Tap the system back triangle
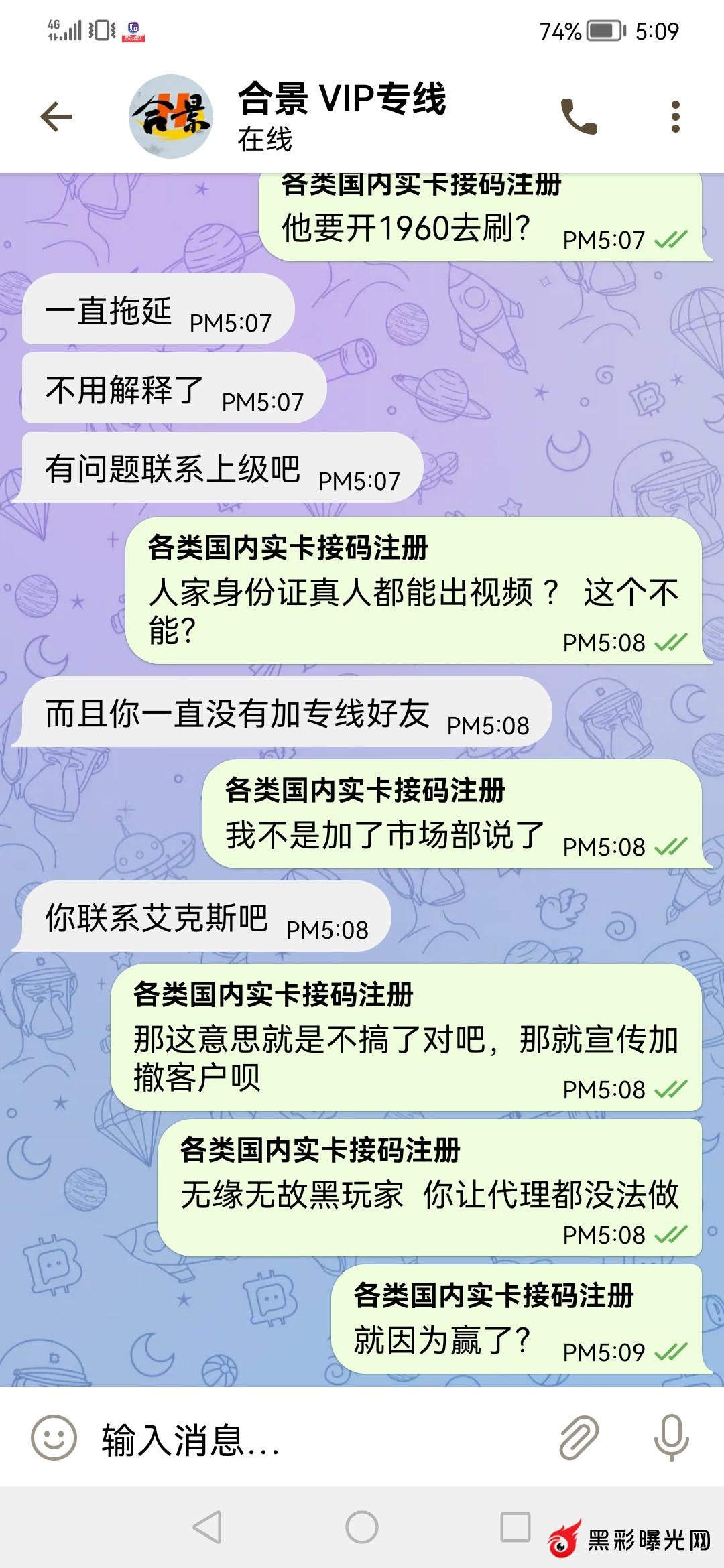This screenshot has height=1568, width=724. click(x=208, y=1528)
